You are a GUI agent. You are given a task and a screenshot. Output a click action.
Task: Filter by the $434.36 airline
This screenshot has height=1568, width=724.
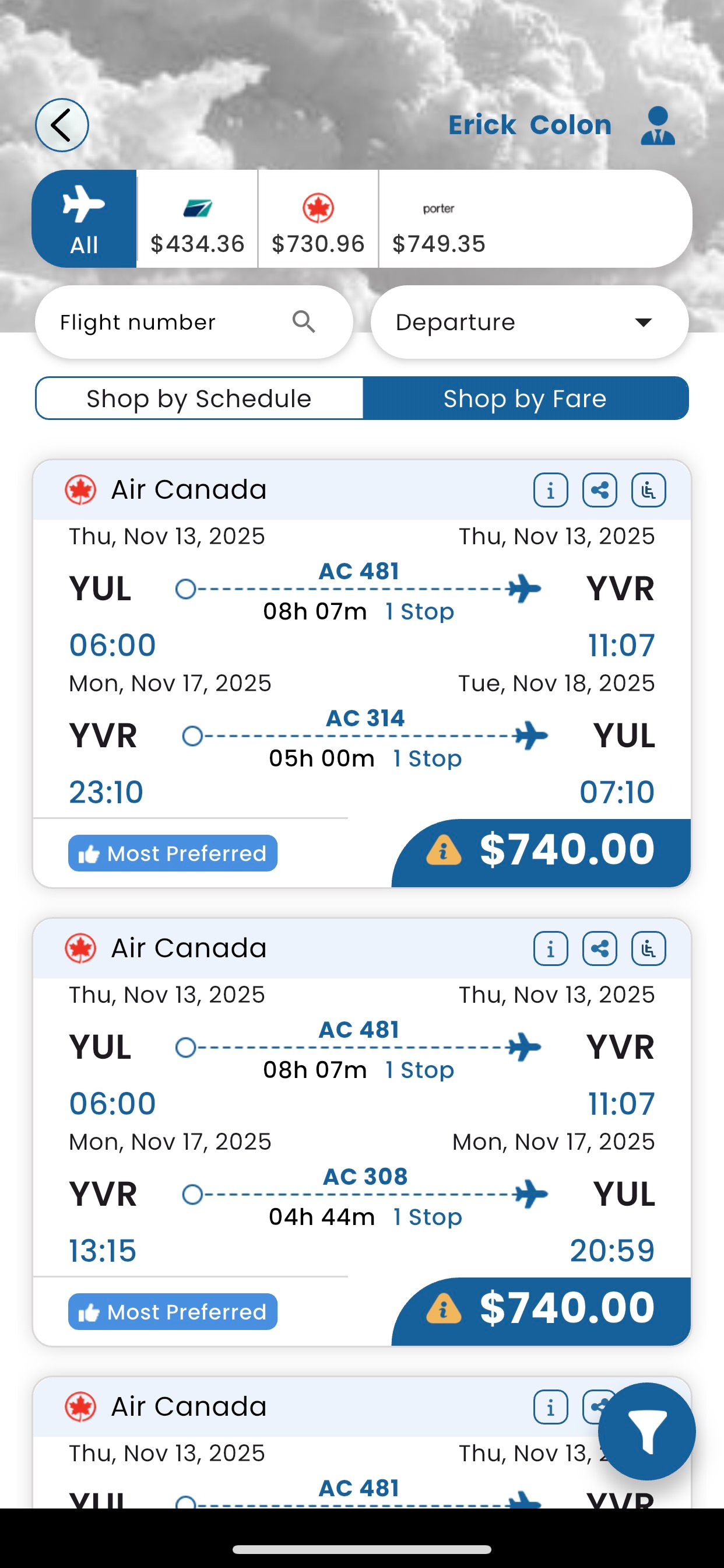(197, 219)
